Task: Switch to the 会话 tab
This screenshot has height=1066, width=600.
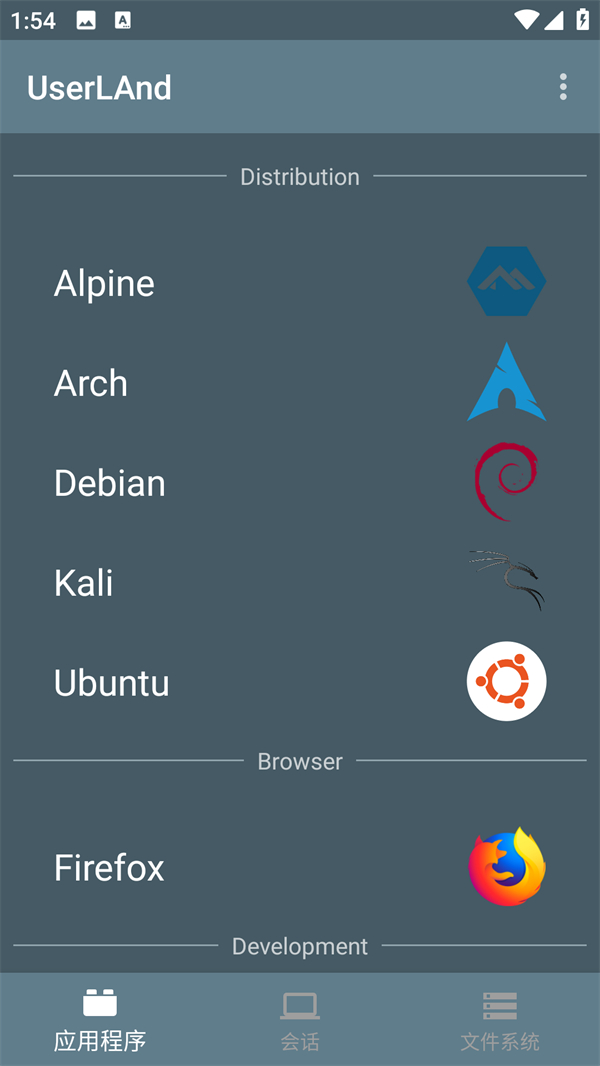Action: (x=300, y=1020)
